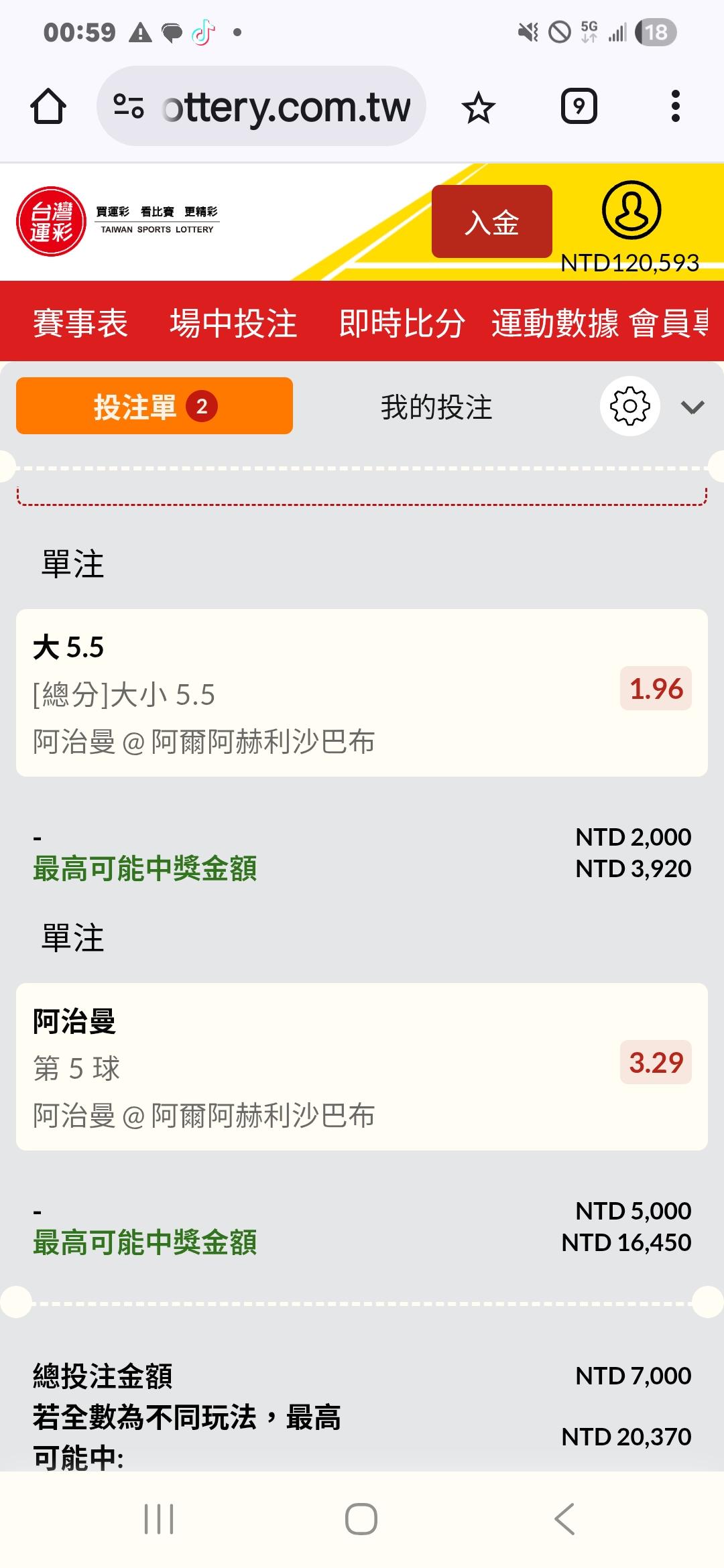The image size is (724, 1568).
Task: Bookmark this page with the star
Action: 478,107
